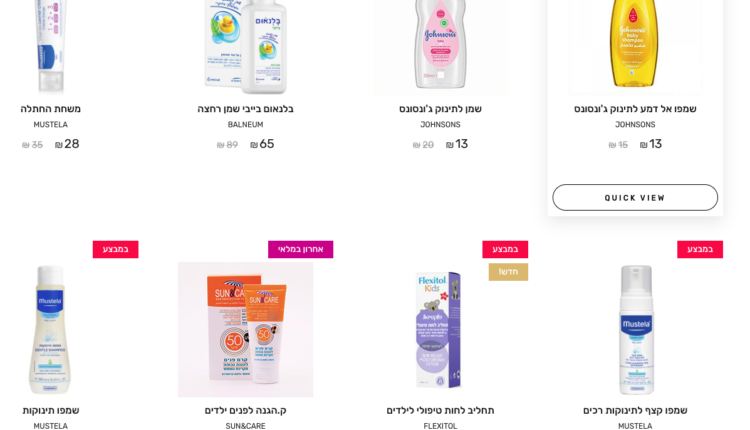View the Flexitol Kids moisture lotion
Image resolution: width=750 pixels, height=430 pixels.
click(x=440, y=330)
